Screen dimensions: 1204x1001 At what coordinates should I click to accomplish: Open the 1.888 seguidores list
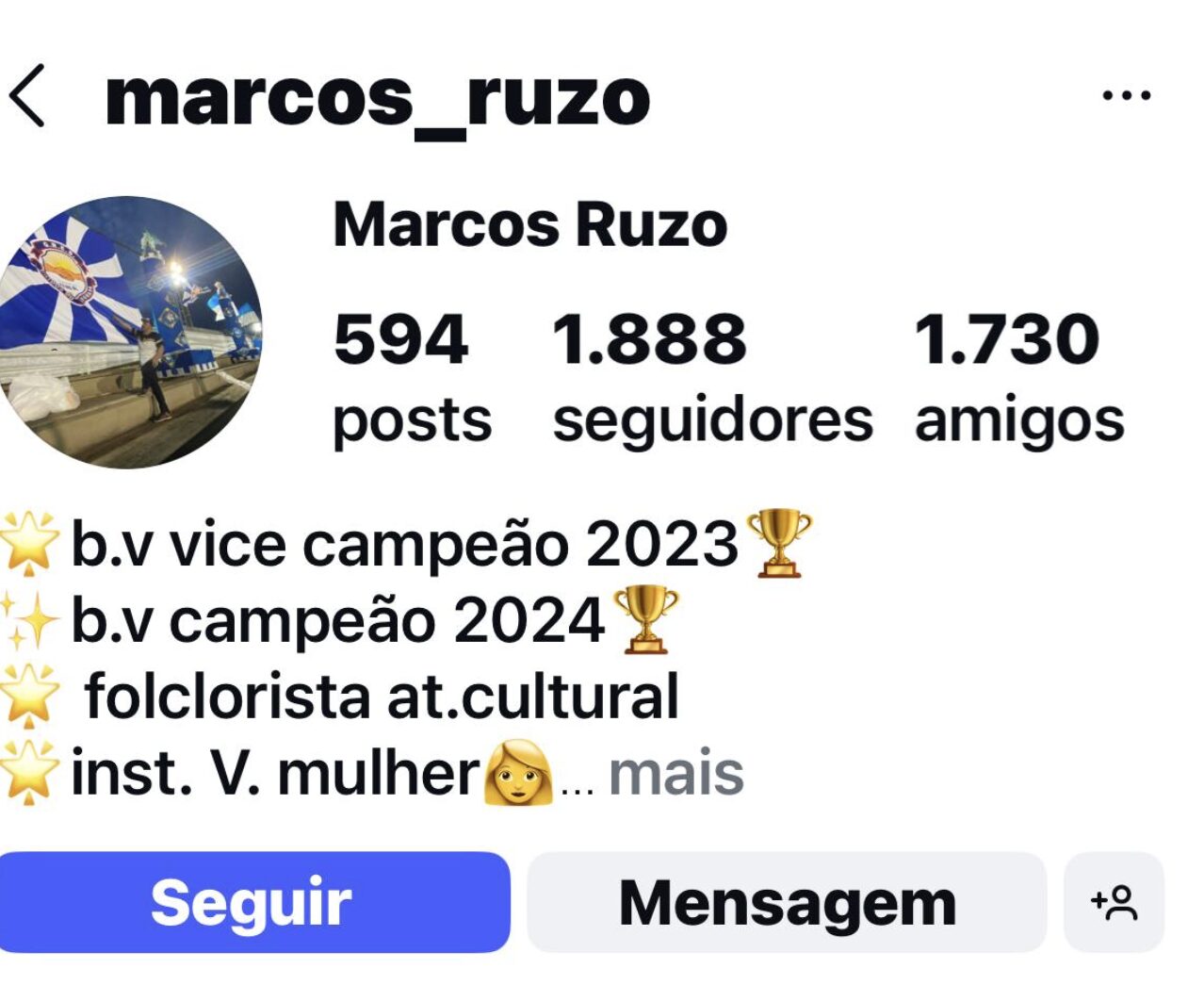711,378
